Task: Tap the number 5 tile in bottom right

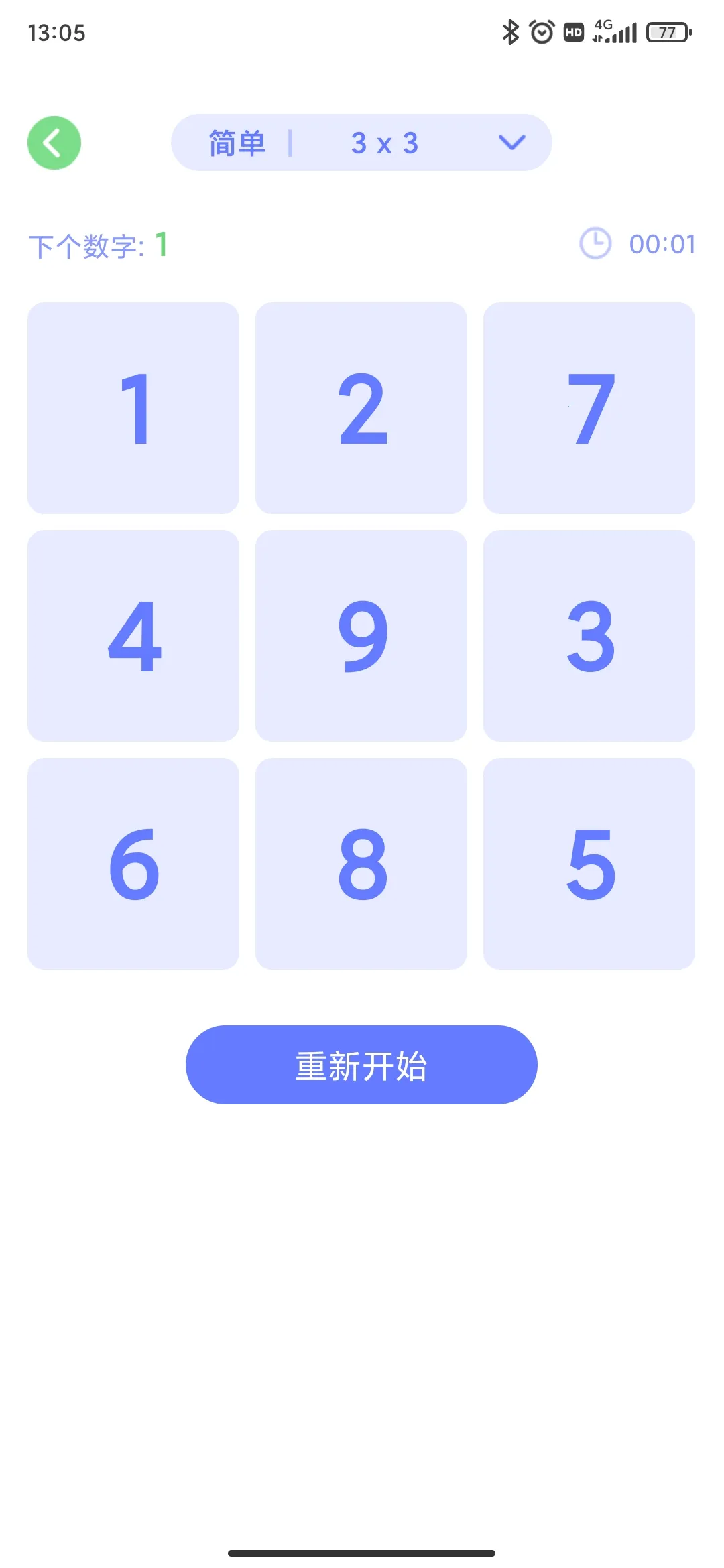Action: coord(589,864)
